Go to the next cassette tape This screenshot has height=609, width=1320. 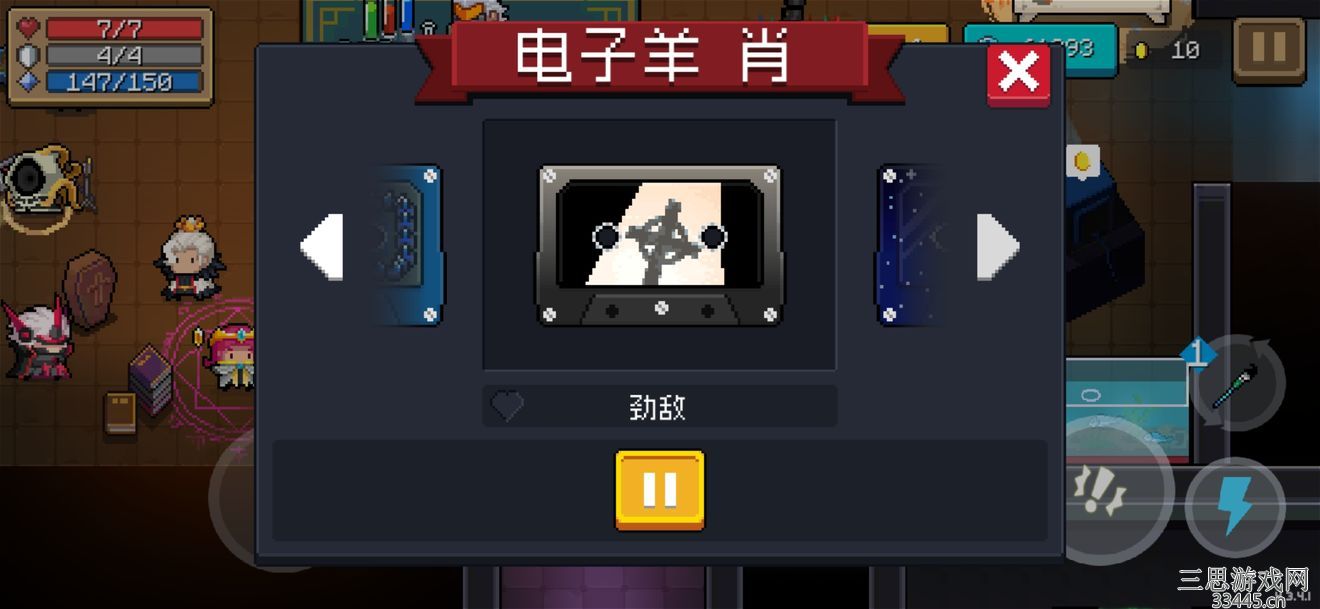point(997,246)
